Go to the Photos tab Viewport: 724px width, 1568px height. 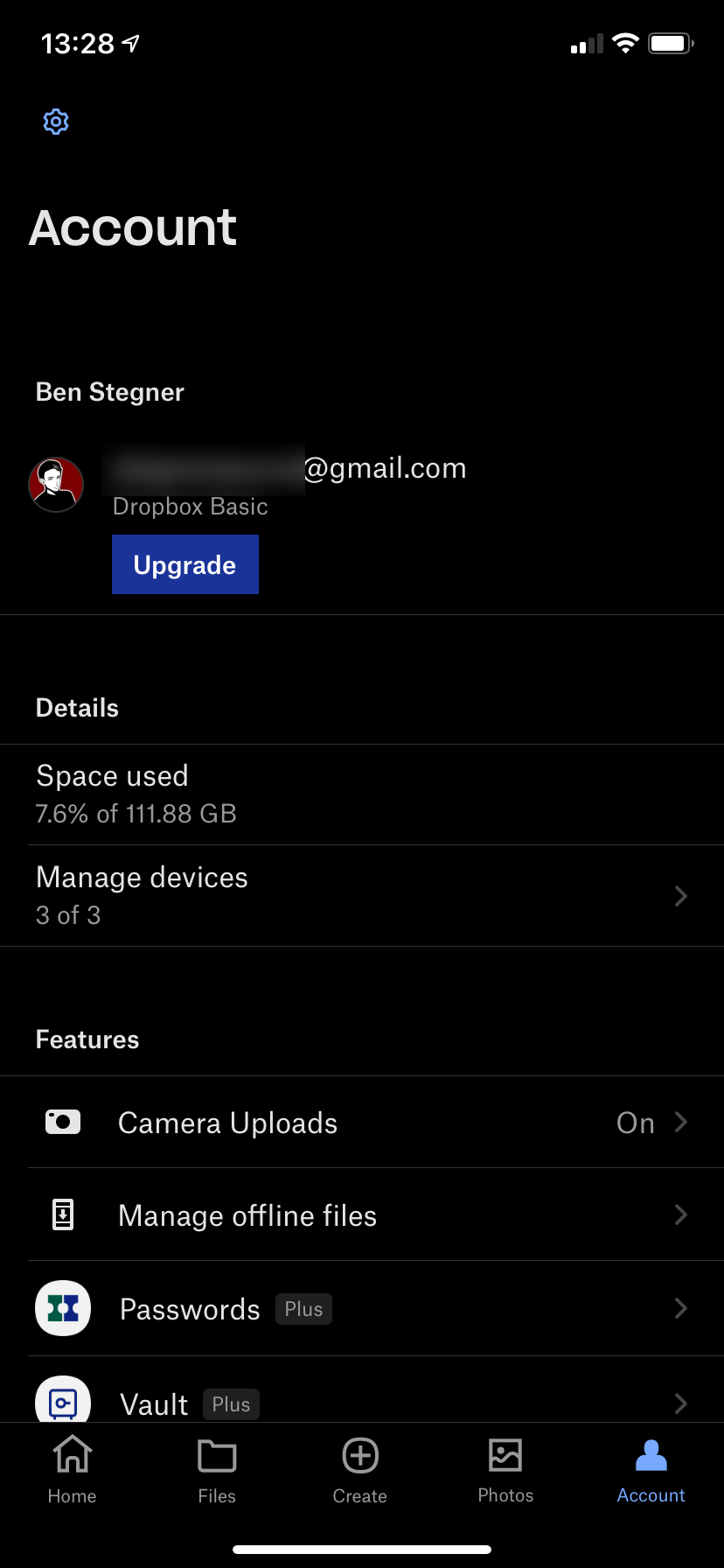(x=505, y=1470)
